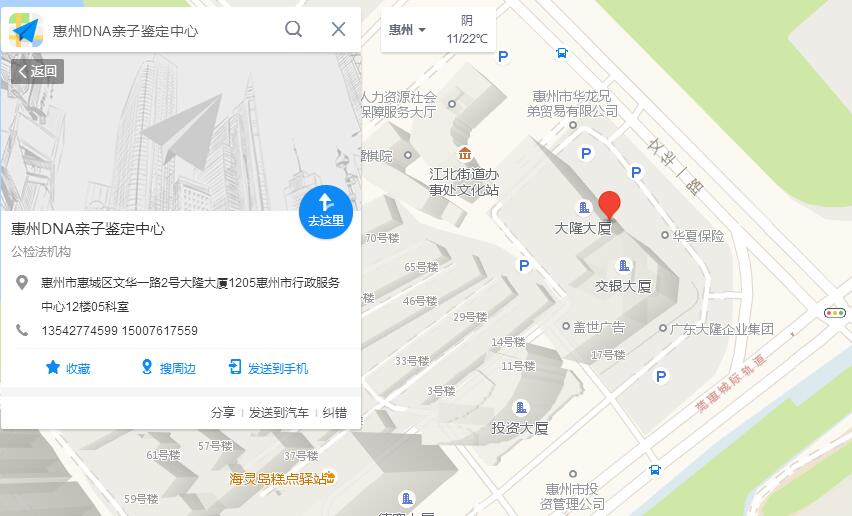Tap the search magnifier icon
Screen dimensions: 852x516
pyautogui.click(x=293, y=29)
